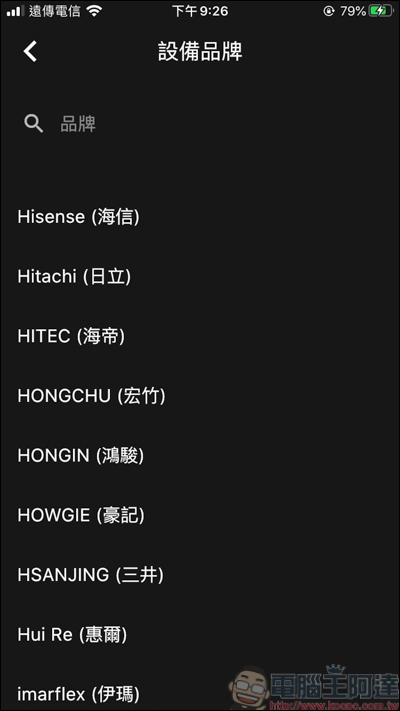Select Hui Re (惠爾) brand
Screen dimensions: 400x711
(x=200, y=635)
